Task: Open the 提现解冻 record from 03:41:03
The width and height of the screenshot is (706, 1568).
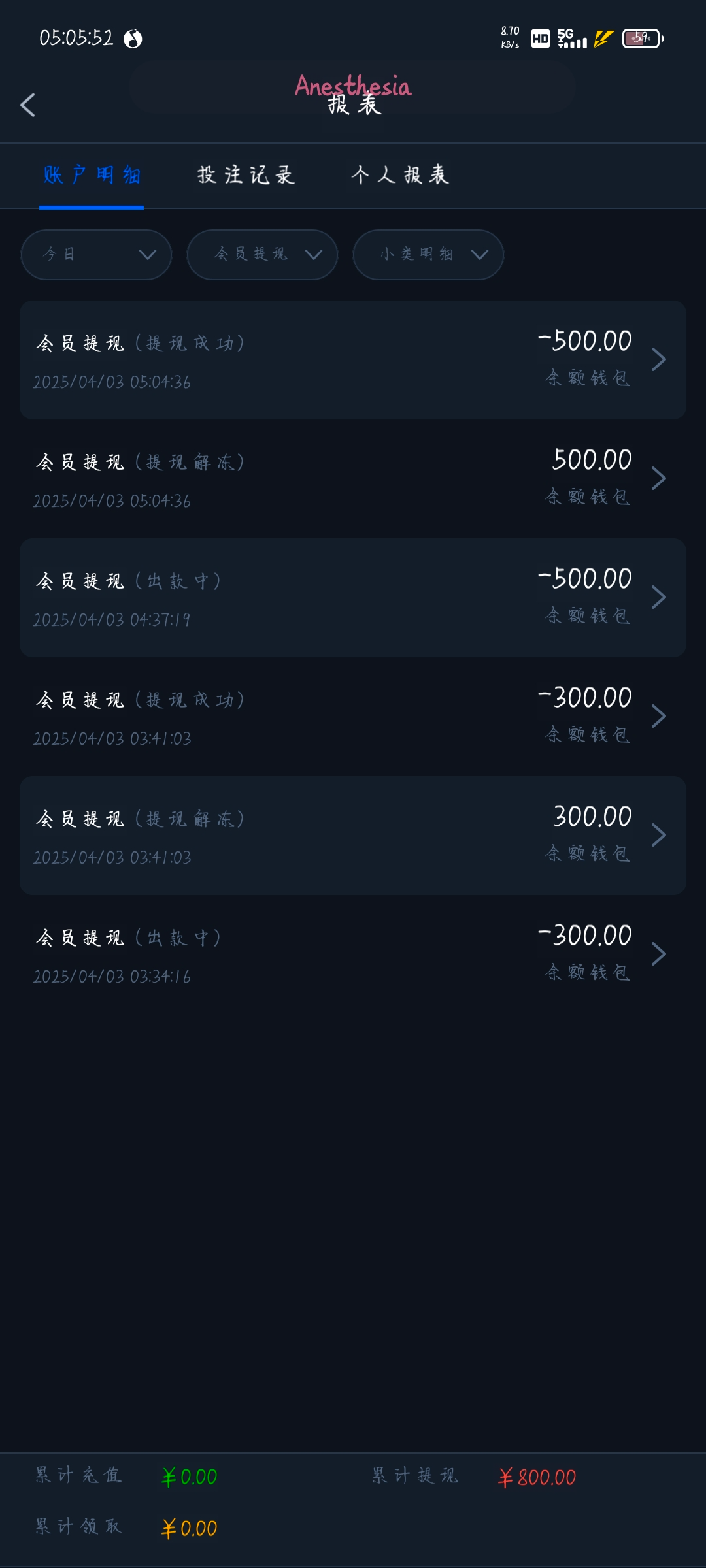Action: [353, 836]
